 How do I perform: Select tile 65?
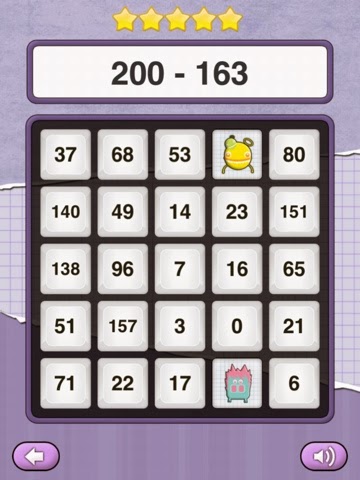click(x=294, y=269)
